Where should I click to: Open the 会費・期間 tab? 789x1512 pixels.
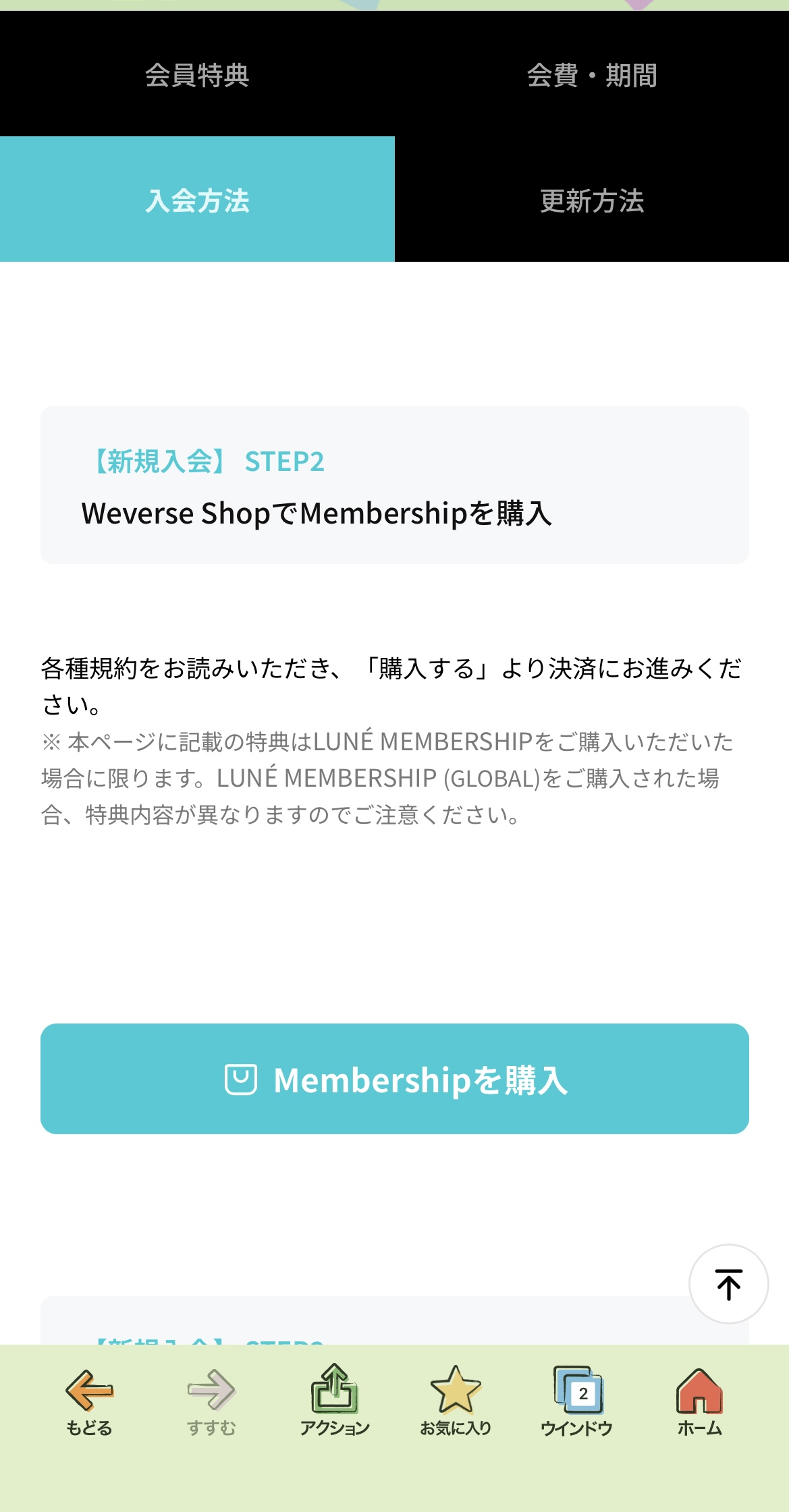pyautogui.click(x=591, y=74)
